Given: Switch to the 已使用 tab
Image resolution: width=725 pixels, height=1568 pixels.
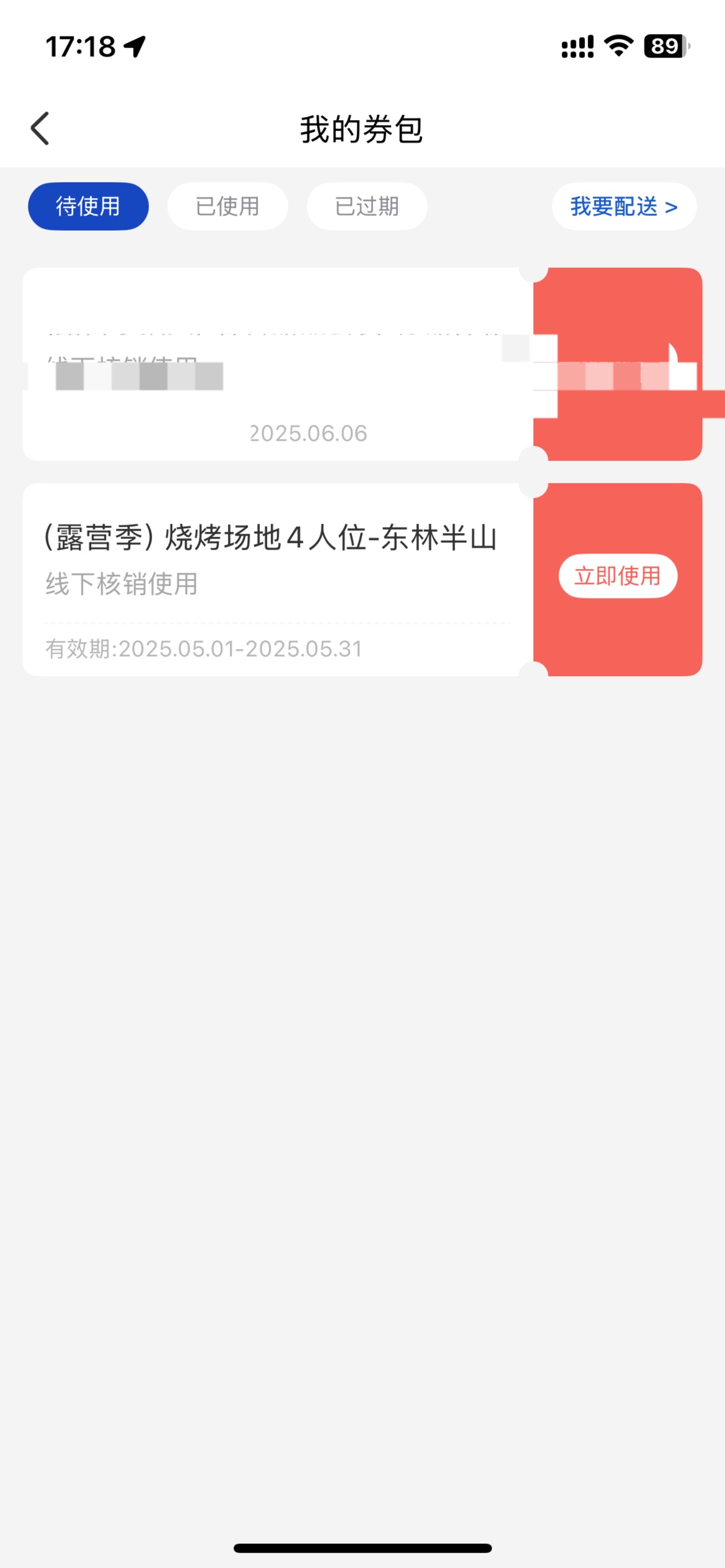Looking at the screenshot, I should click(x=227, y=206).
